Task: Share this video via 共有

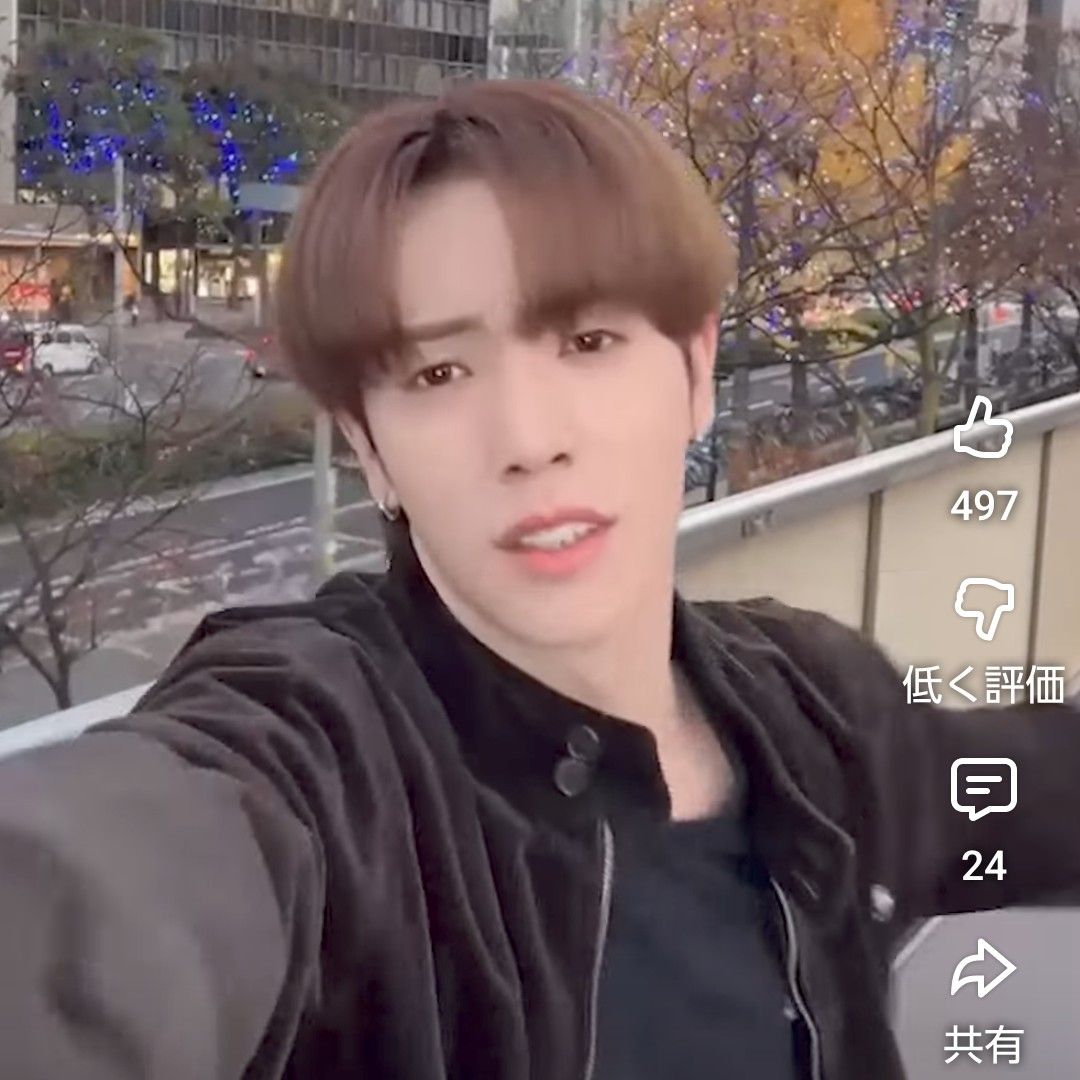Action: 983,968
